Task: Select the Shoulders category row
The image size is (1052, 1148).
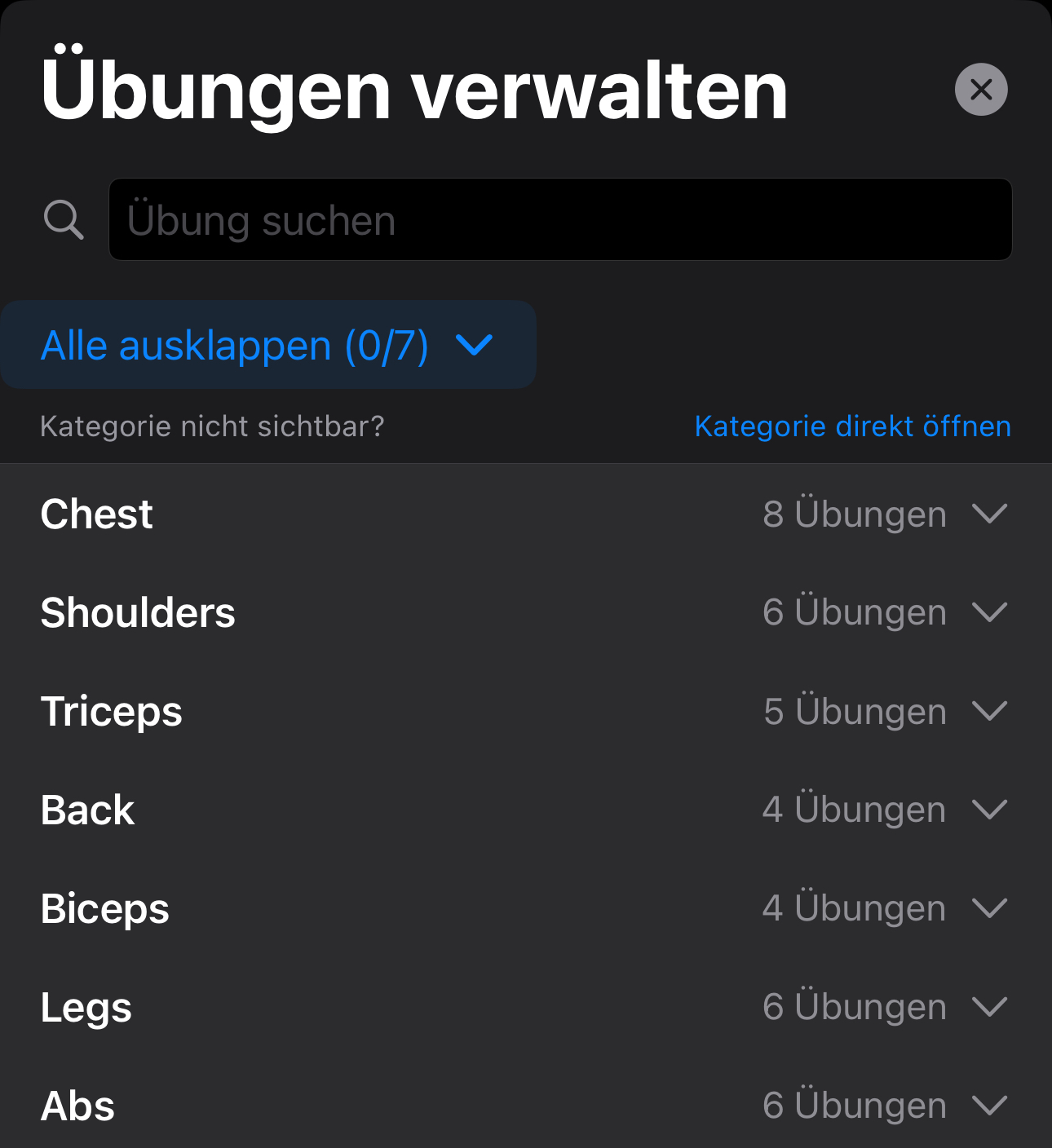Action: pos(326,613)
